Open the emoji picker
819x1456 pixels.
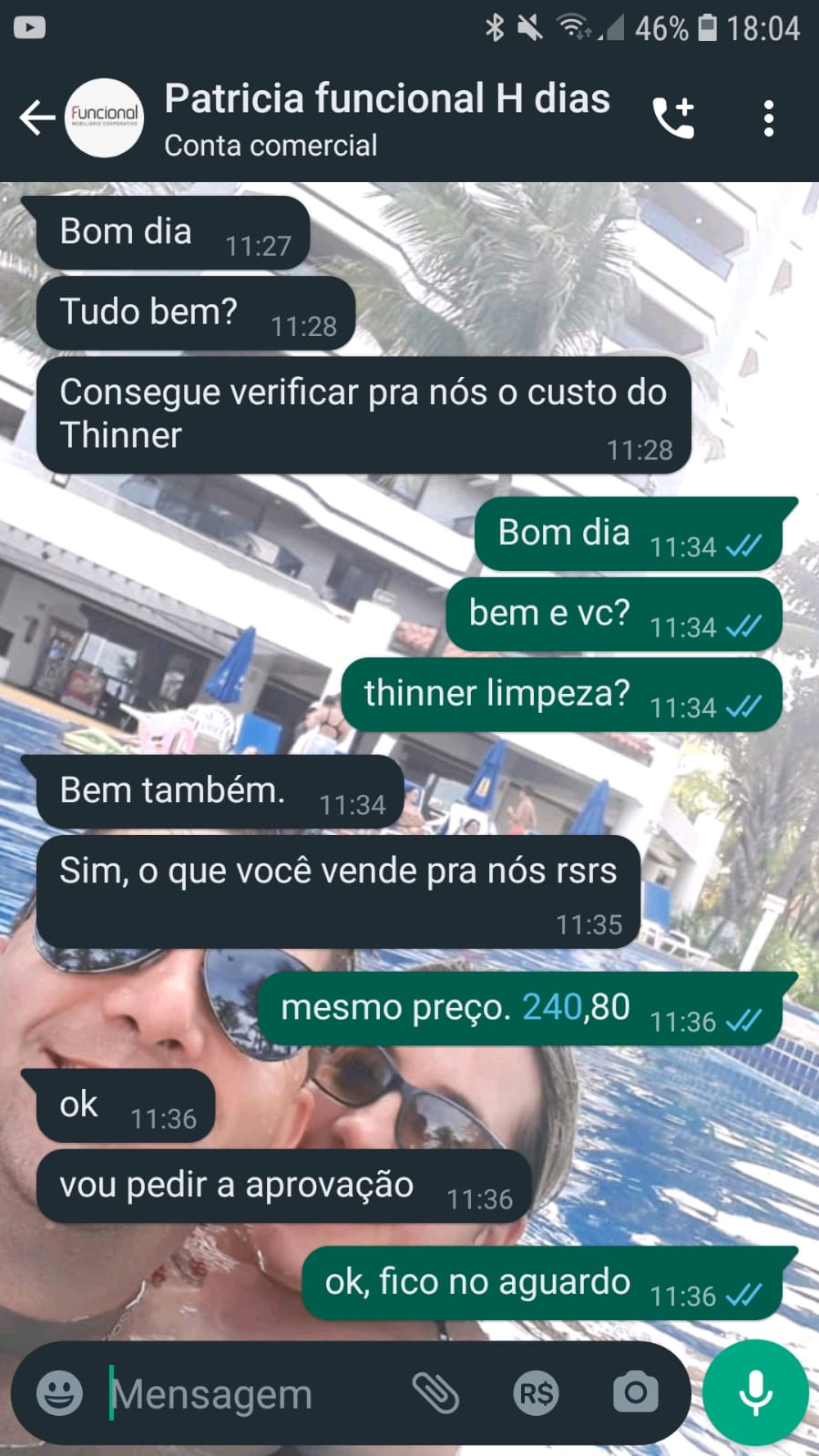(x=59, y=1393)
